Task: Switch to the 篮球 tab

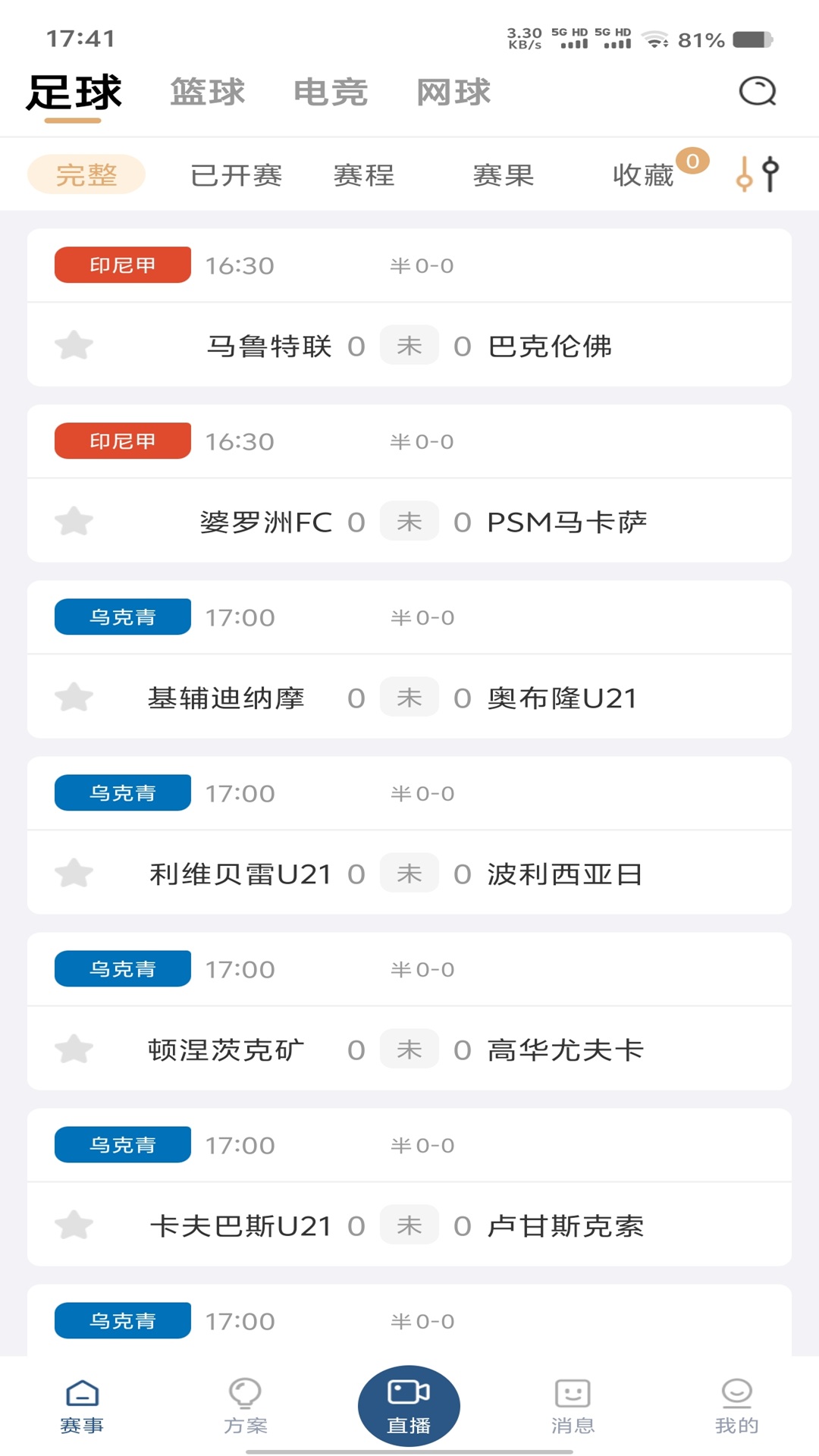Action: 207,91
